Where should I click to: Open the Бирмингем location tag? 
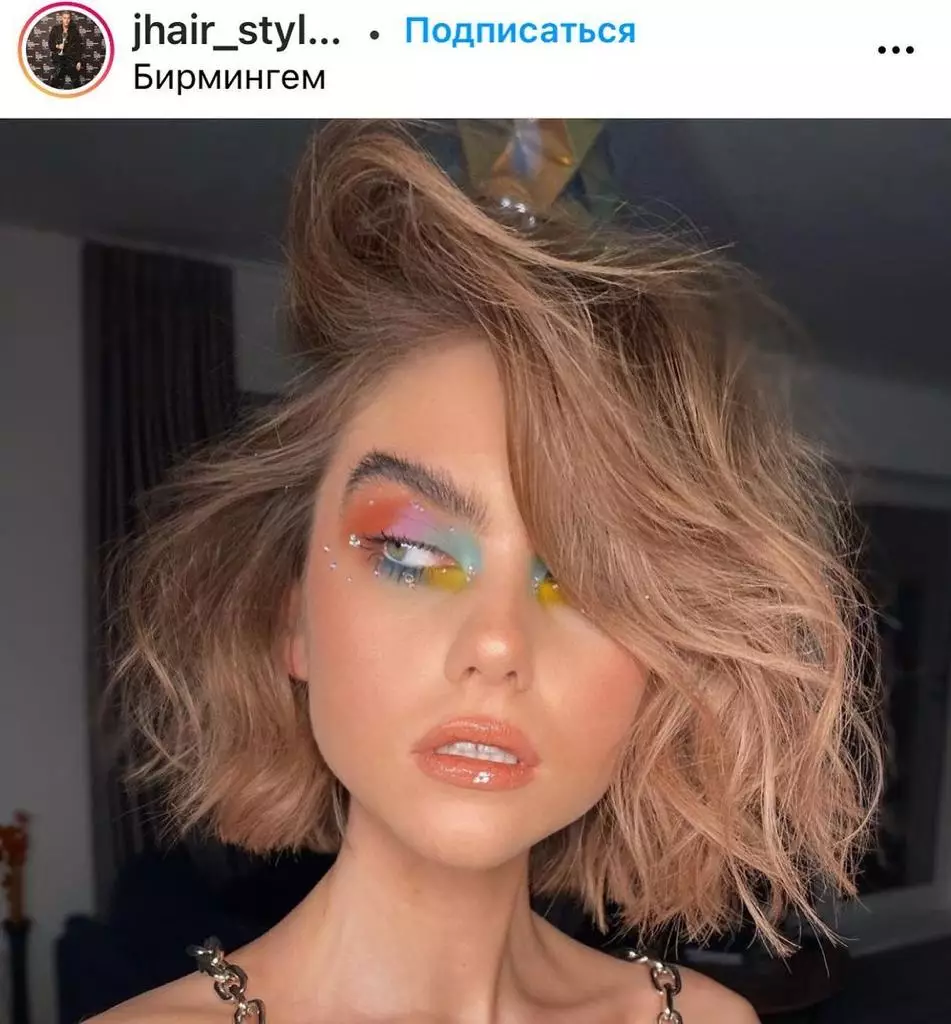click(x=229, y=78)
